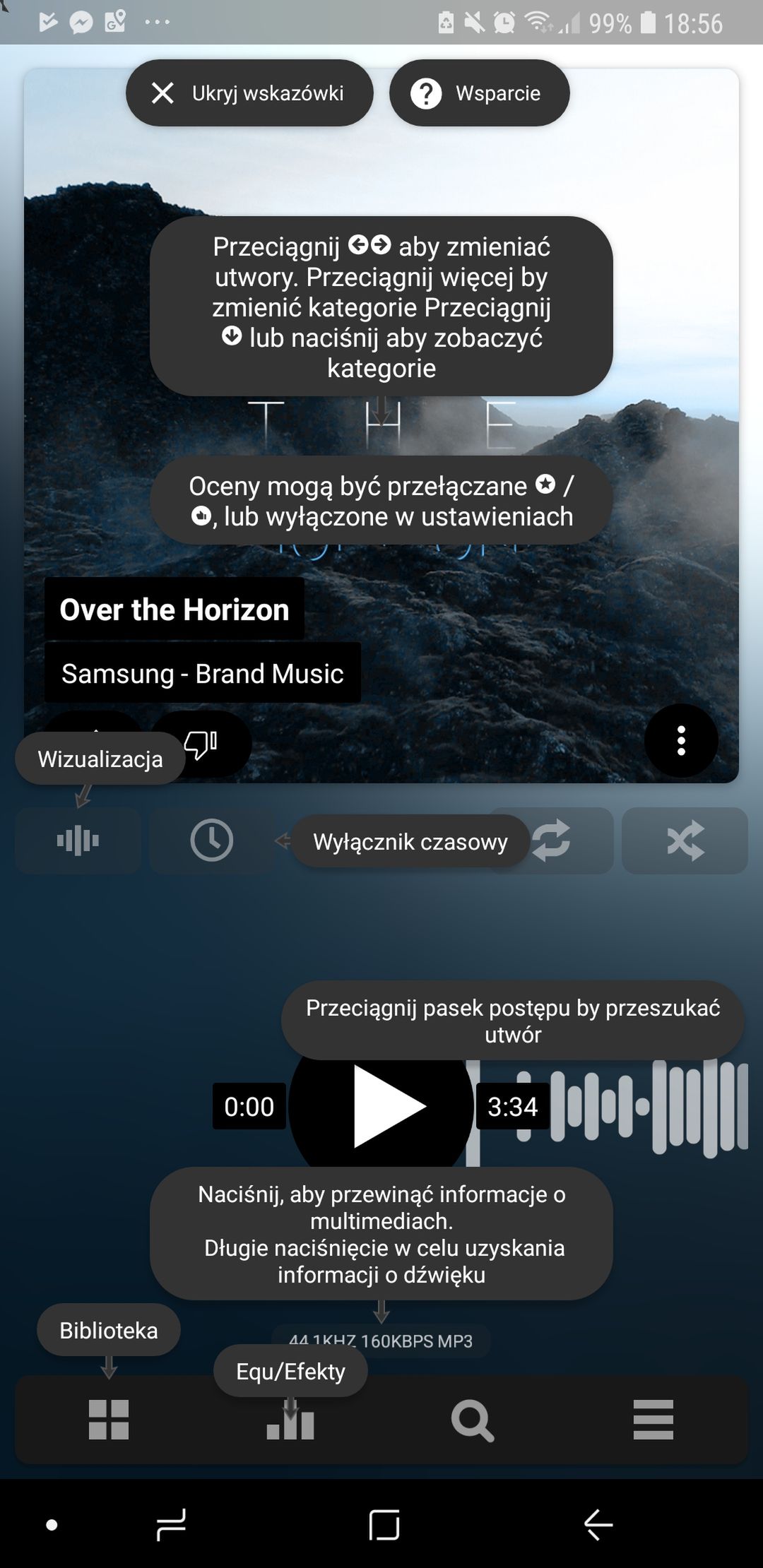This screenshot has height=1568, width=763.
Task: Tap the 44.1KHZ 160KBPS MP3 info label
Action: click(x=381, y=1341)
